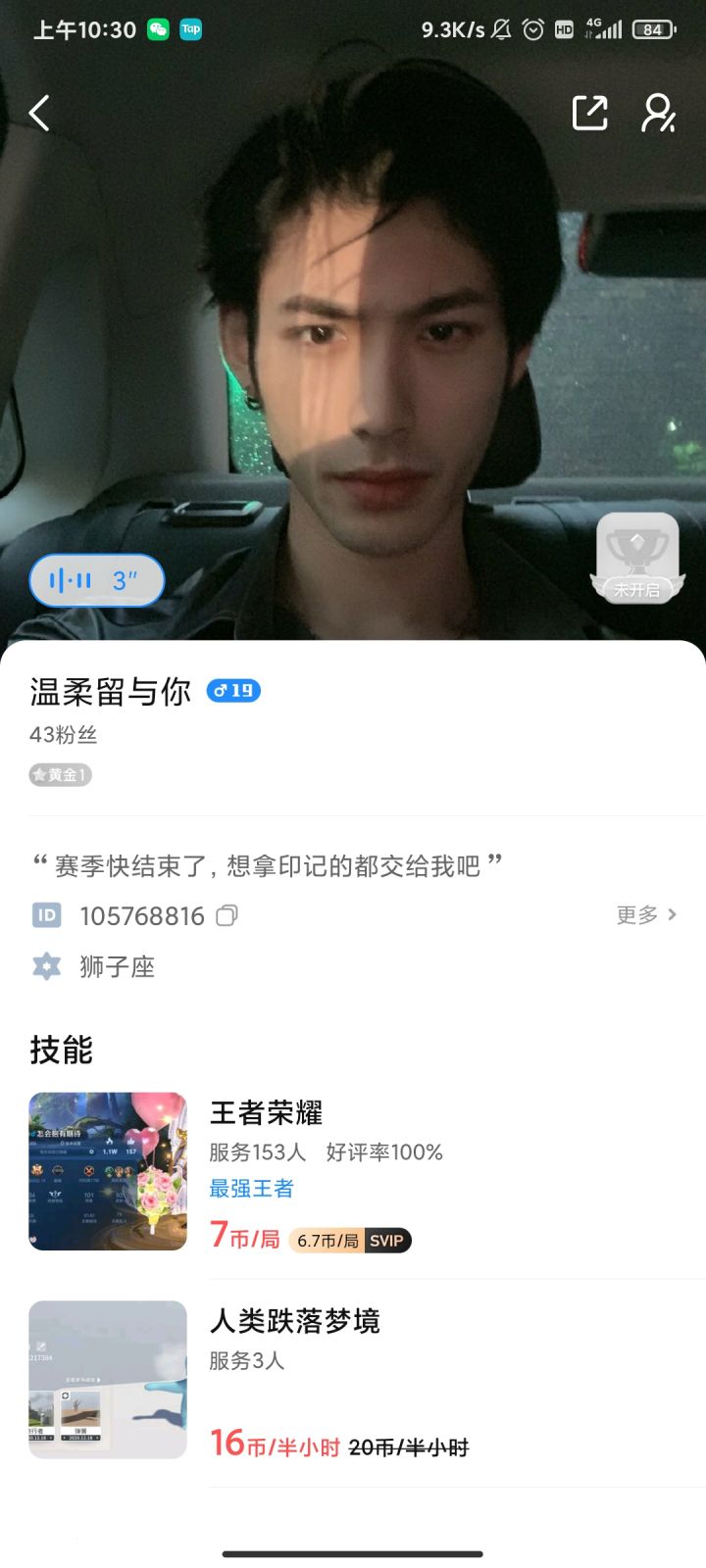Open the share profile icon
The image size is (706, 1568).
pyautogui.click(x=589, y=113)
